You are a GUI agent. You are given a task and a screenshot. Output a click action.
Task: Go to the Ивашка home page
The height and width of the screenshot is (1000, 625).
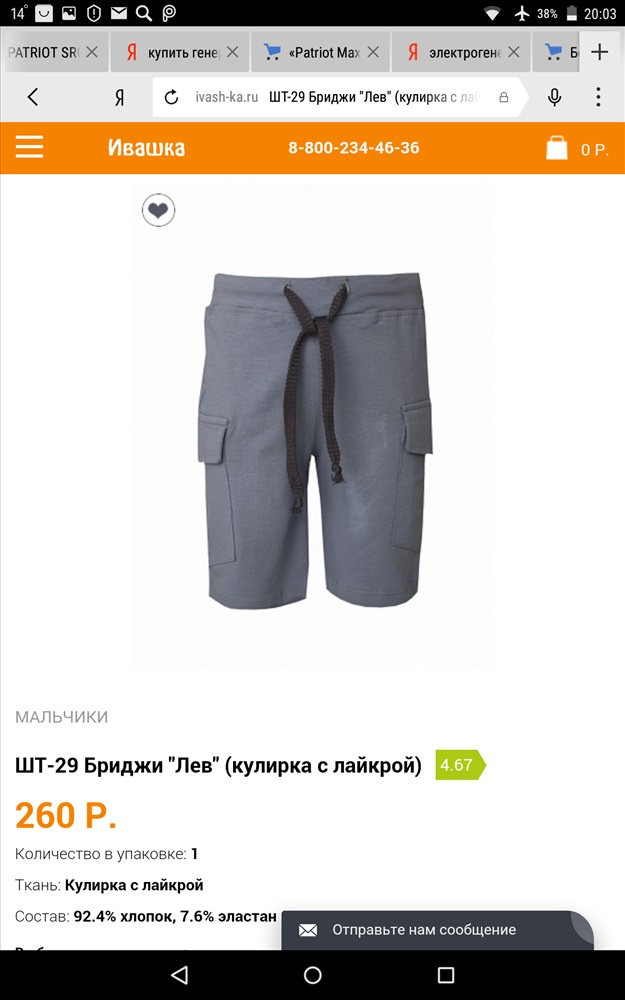point(146,147)
